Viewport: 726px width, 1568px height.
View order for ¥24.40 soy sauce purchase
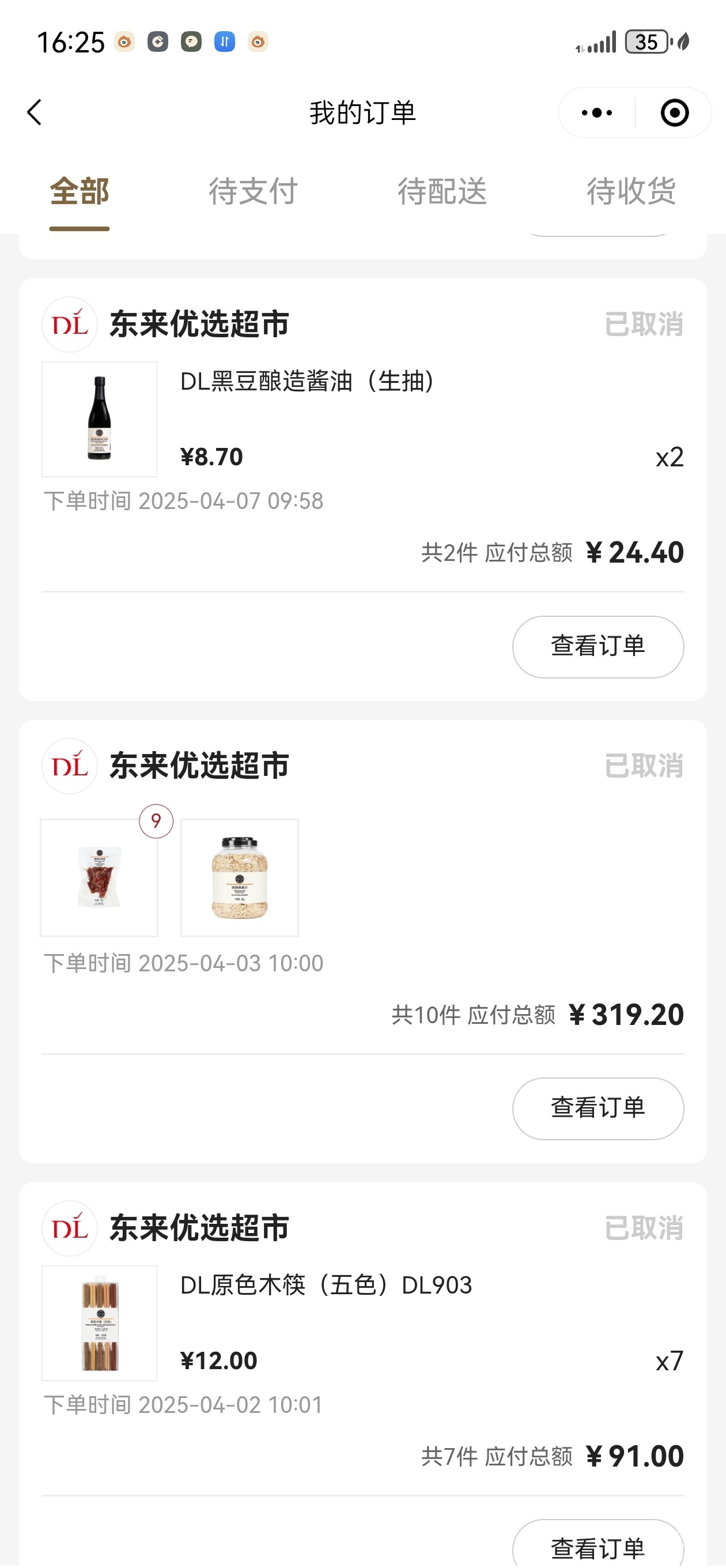coord(598,646)
